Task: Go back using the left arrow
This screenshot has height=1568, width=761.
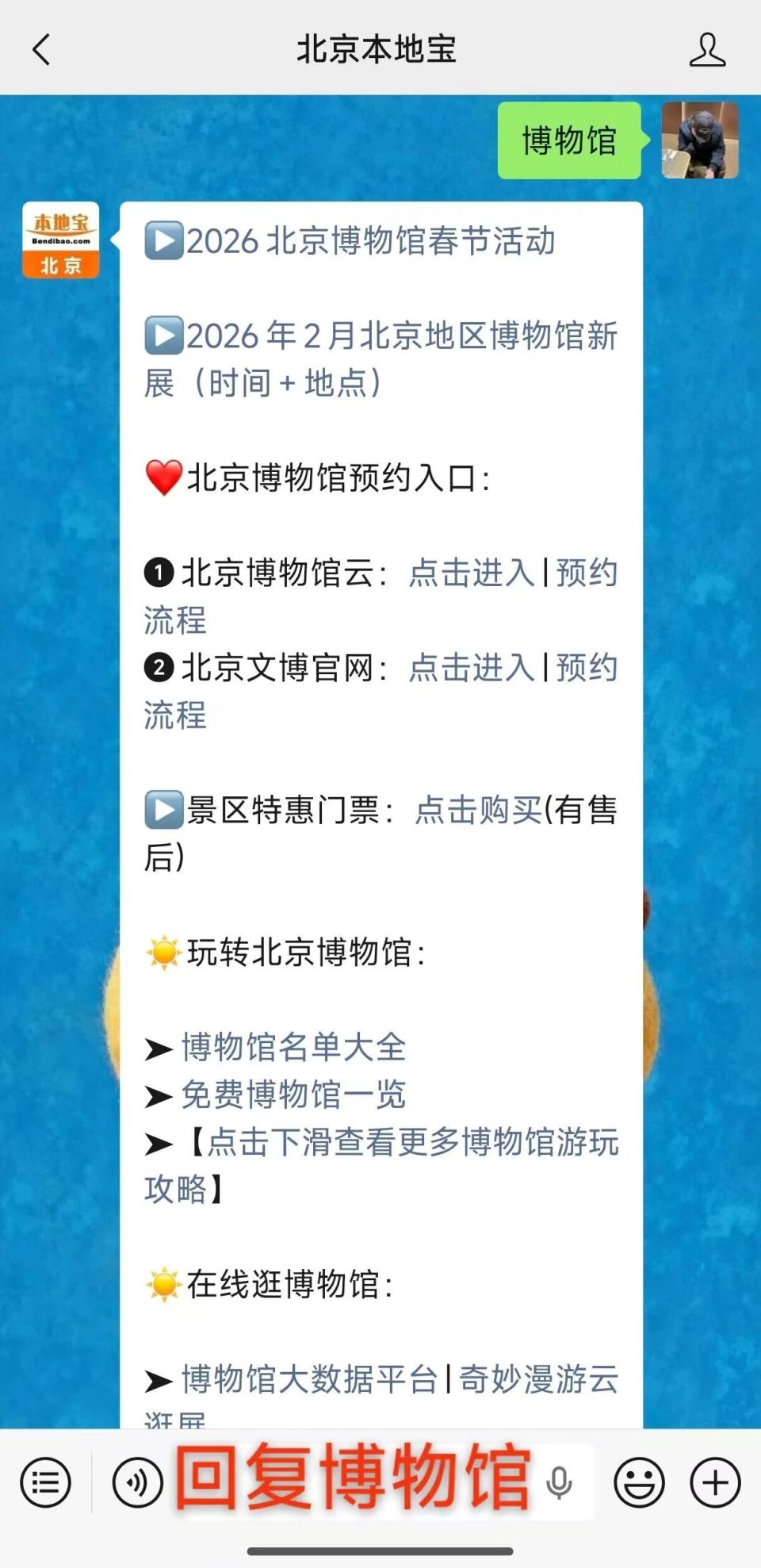Action: point(41,49)
